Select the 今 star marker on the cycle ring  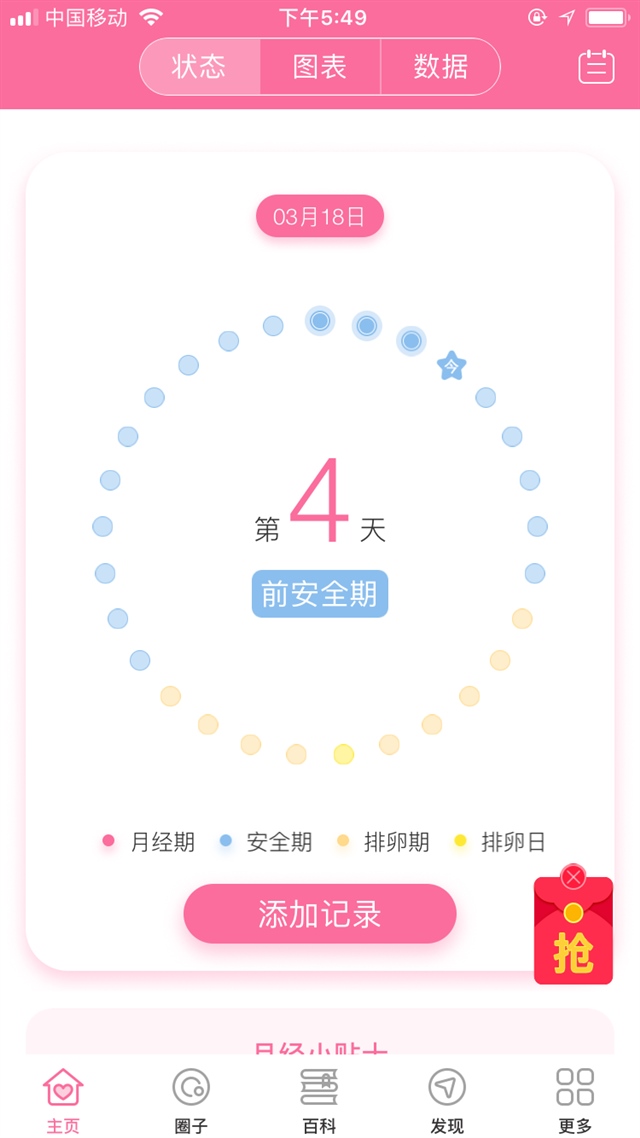(x=452, y=367)
